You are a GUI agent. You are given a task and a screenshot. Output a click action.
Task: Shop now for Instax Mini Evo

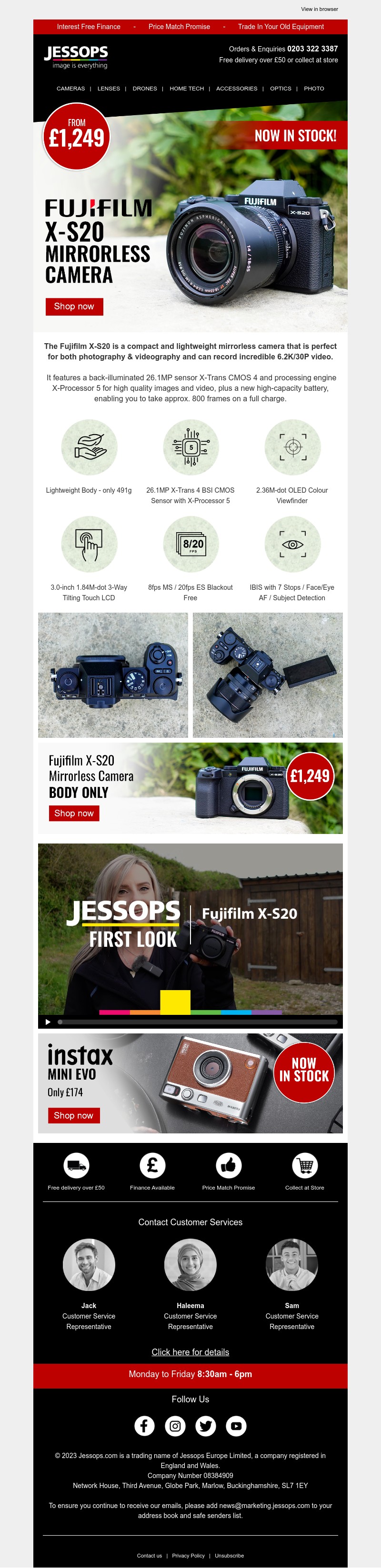73,1116
